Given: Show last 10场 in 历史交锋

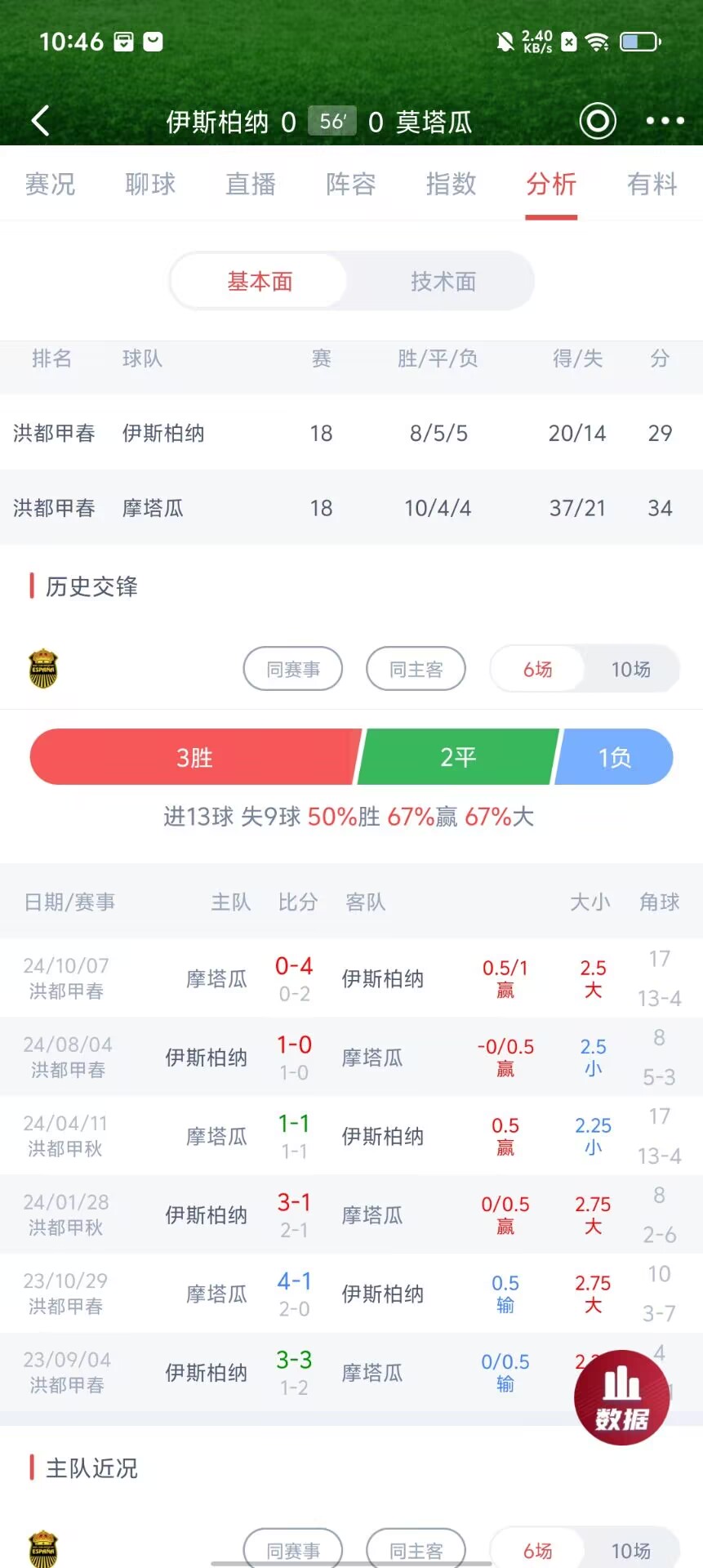Looking at the screenshot, I should pos(631,670).
